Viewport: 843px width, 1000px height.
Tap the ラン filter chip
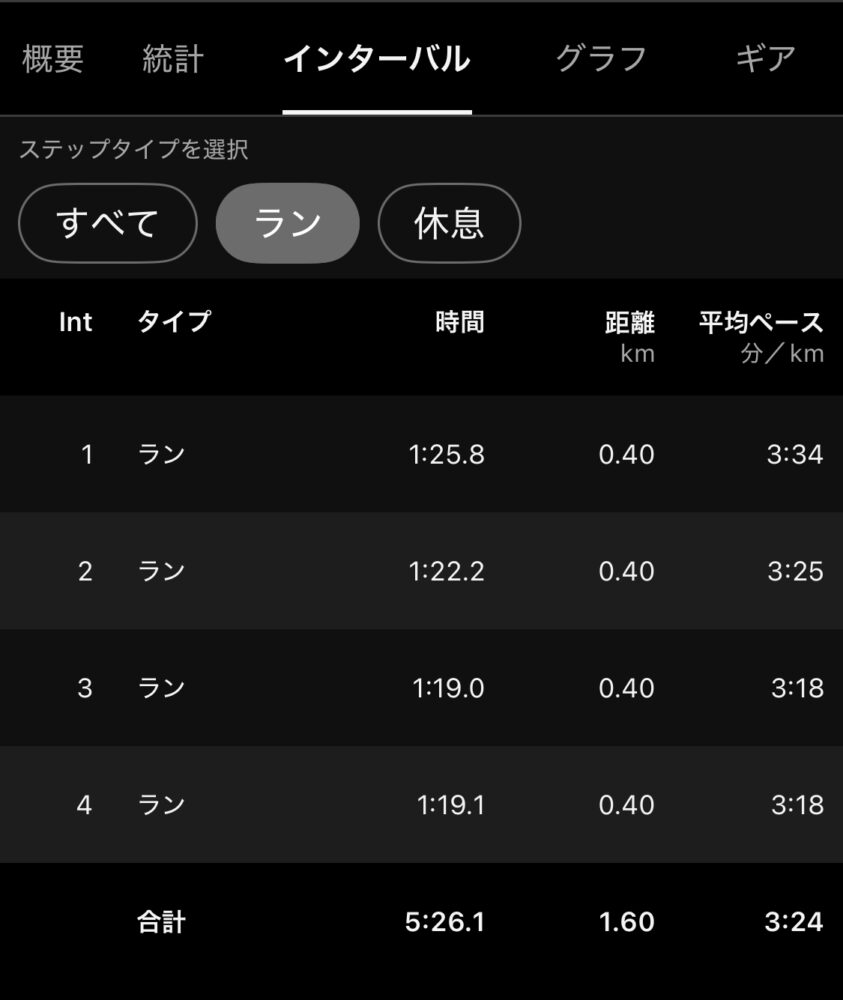[x=287, y=223]
